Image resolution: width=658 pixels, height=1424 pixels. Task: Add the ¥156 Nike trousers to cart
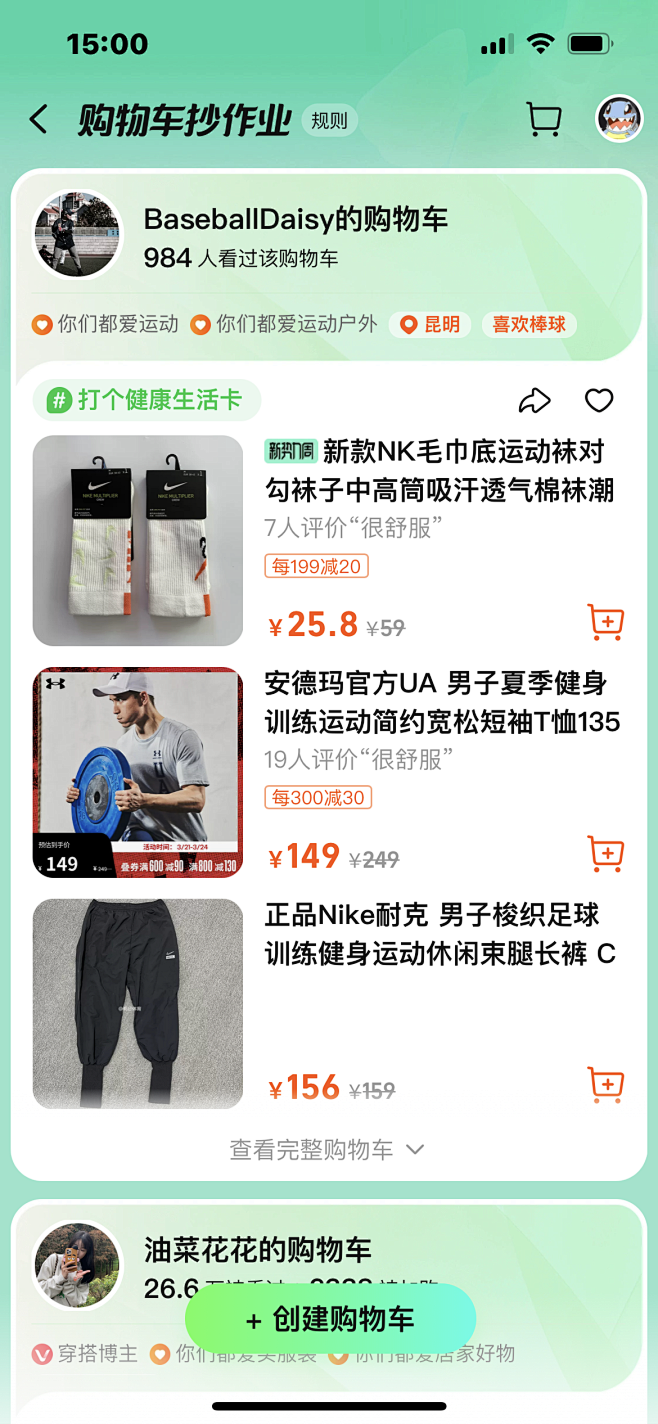tap(605, 1084)
